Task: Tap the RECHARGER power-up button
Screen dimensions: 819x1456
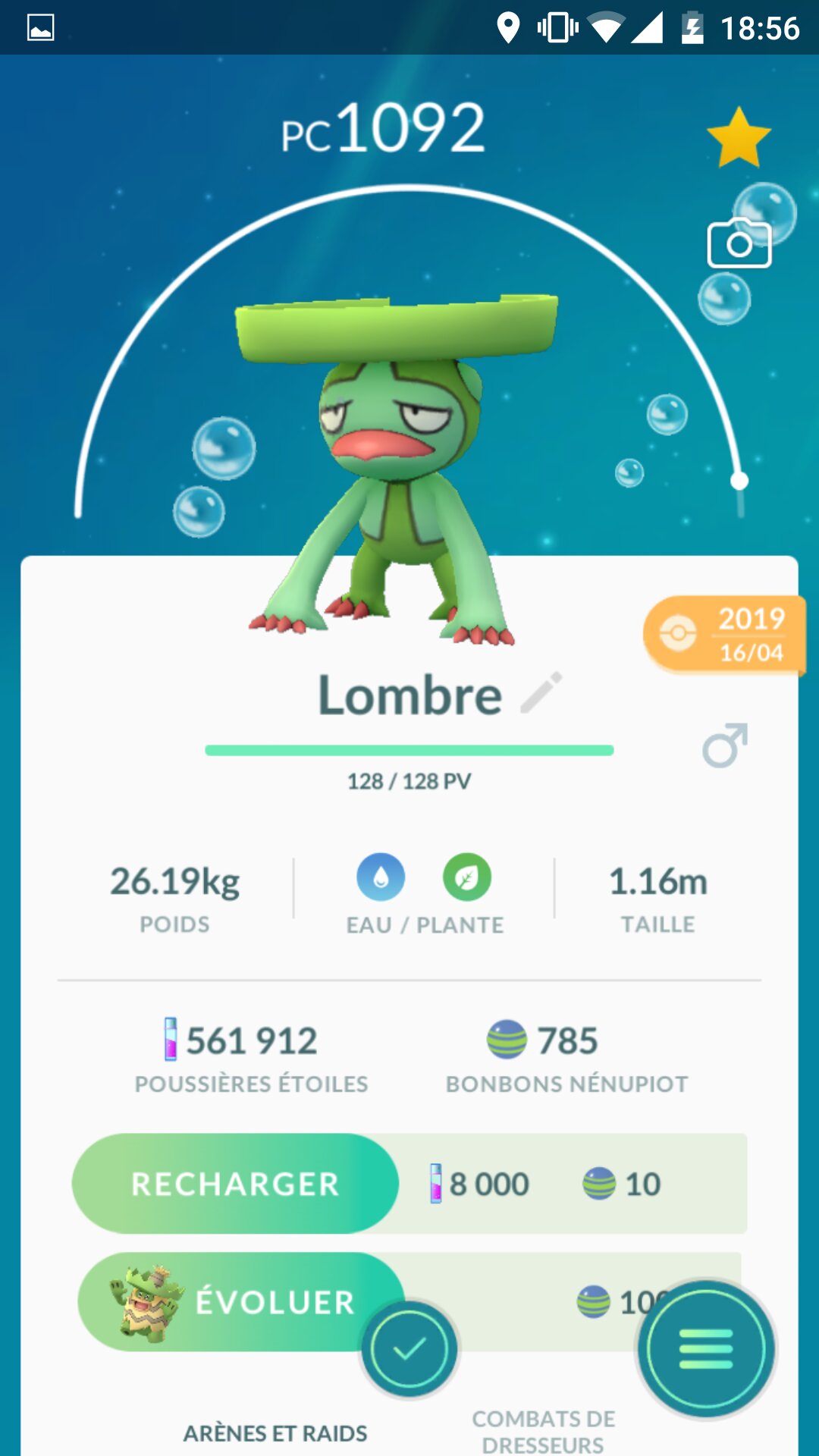Action: point(235,1184)
